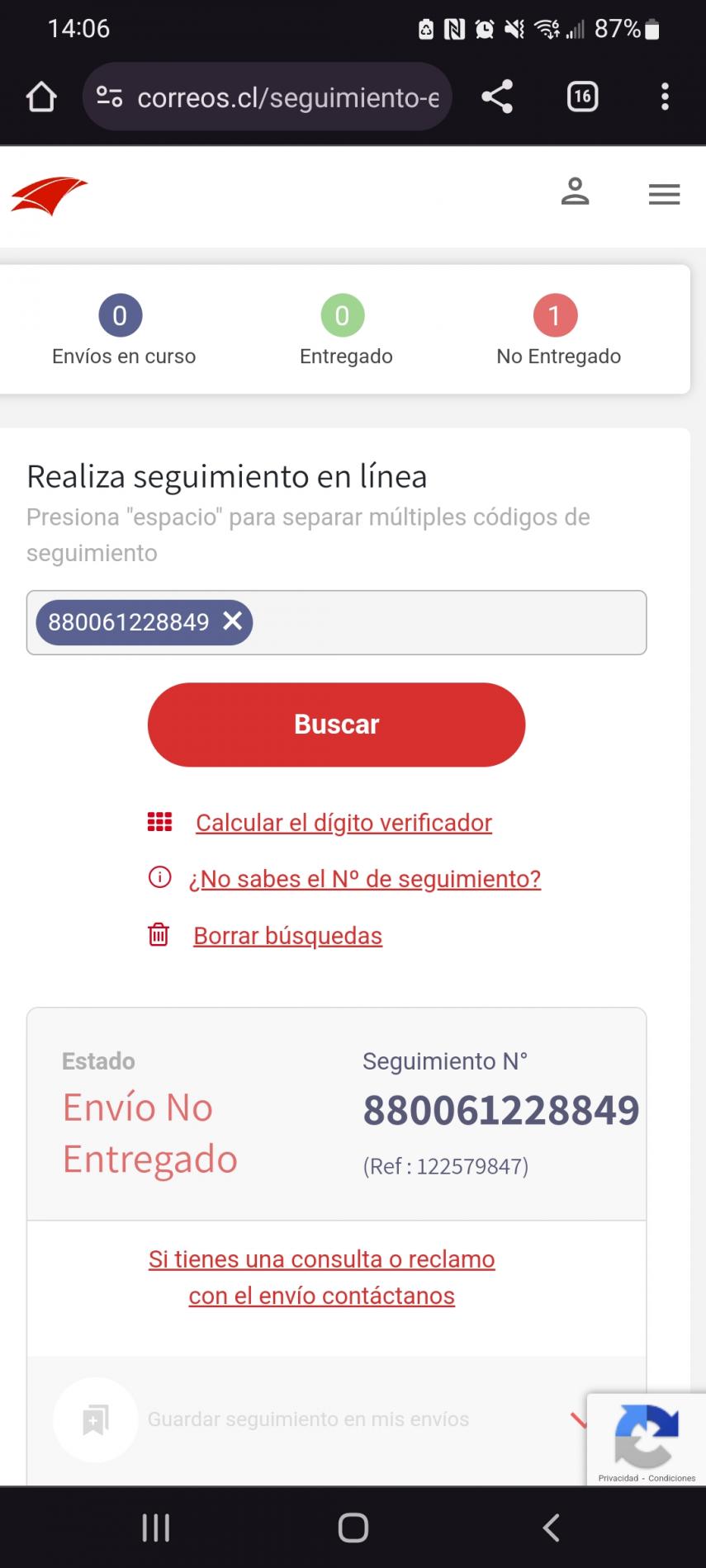706x1568 pixels.
Task: Open the user account icon
Action: click(x=576, y=191)
